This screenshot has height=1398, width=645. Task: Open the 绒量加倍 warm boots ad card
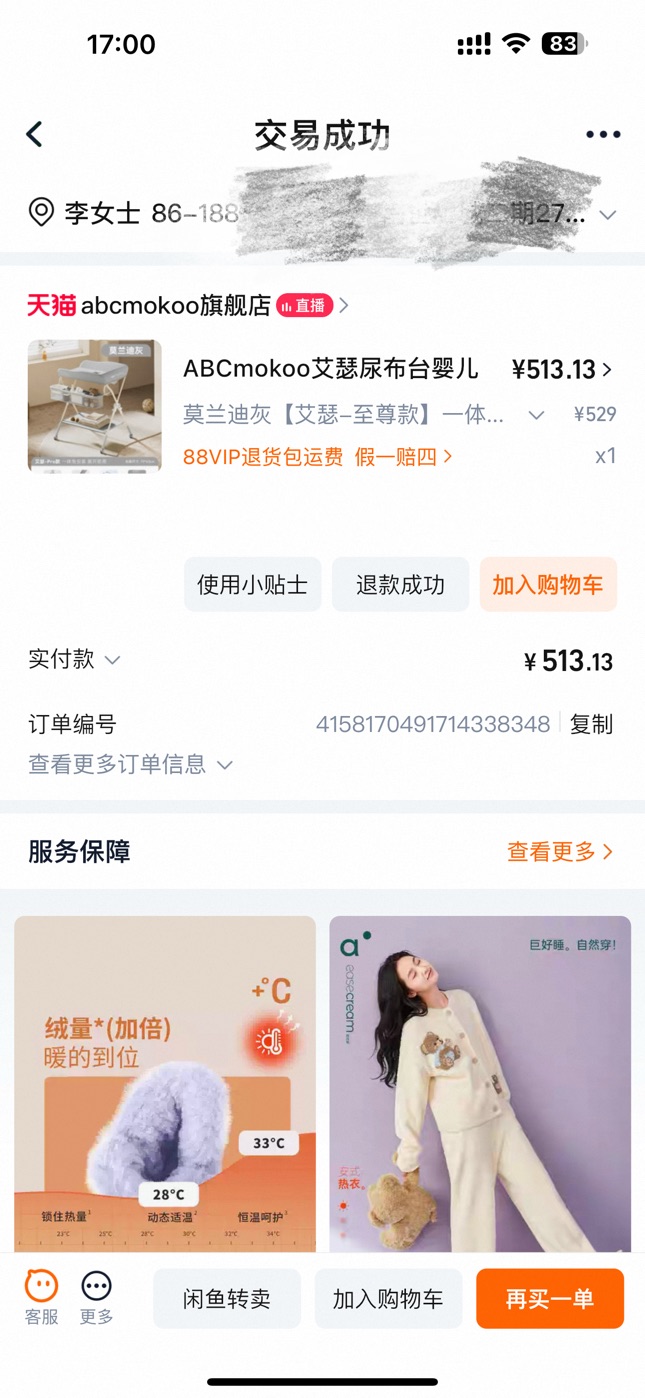click(165, 1083)
